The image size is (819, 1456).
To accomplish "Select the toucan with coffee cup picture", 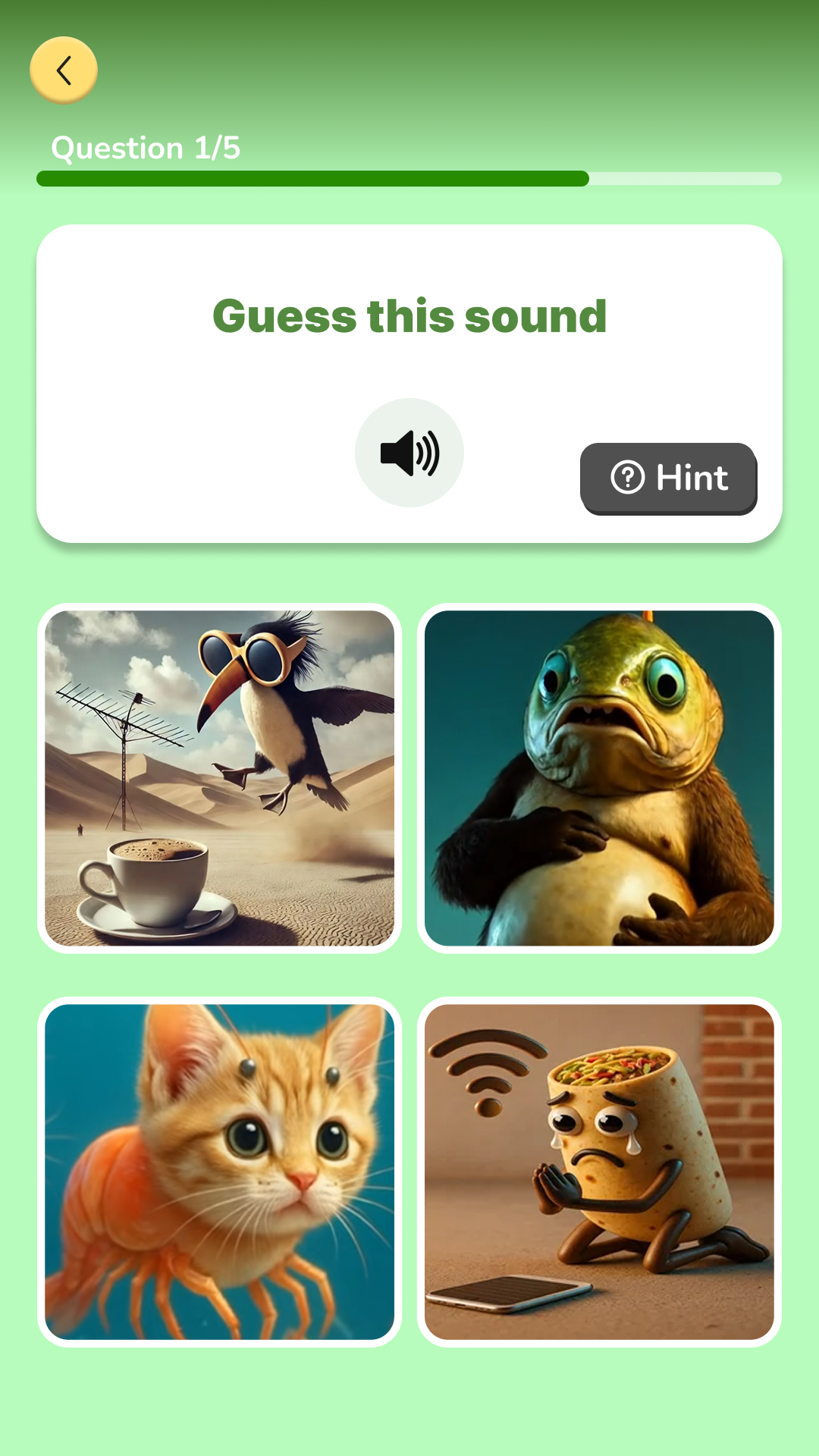I will (220, 778).
